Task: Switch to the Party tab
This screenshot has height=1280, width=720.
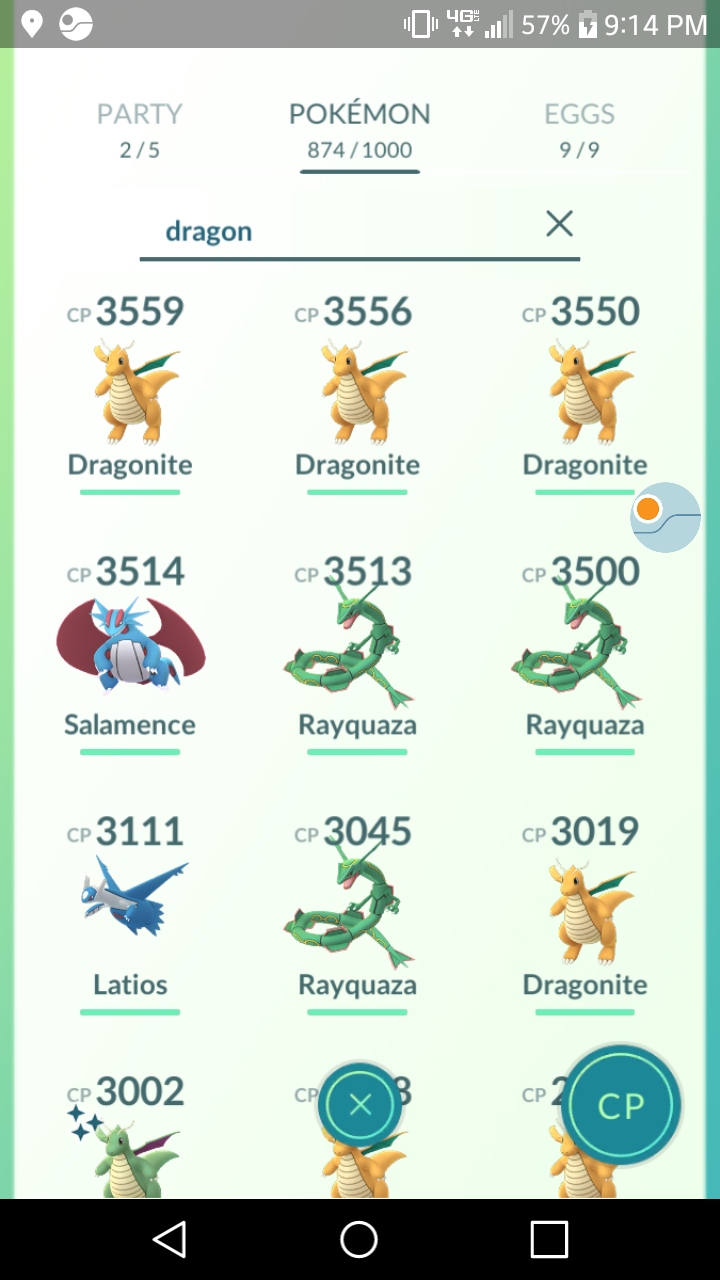Action: [x=139, y=130]
